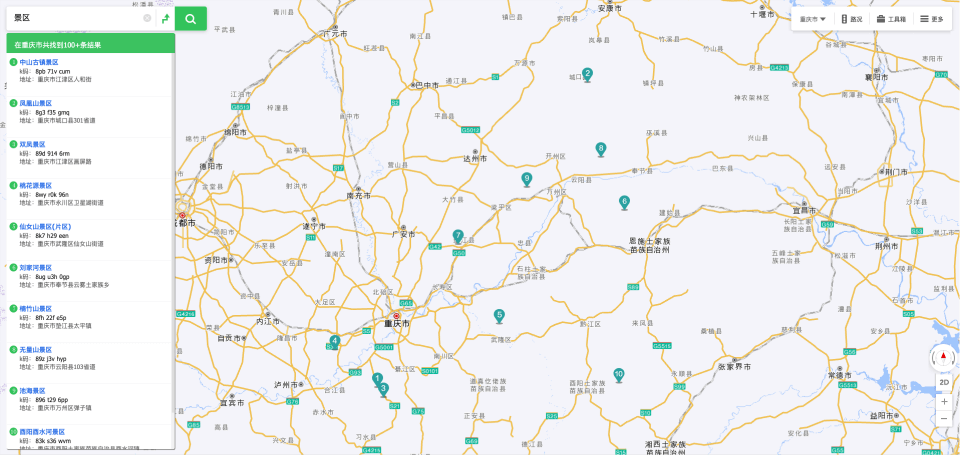This screenshot has height=455, width=960.
Task: Clear the search text
Action: [x=147, y=18]
